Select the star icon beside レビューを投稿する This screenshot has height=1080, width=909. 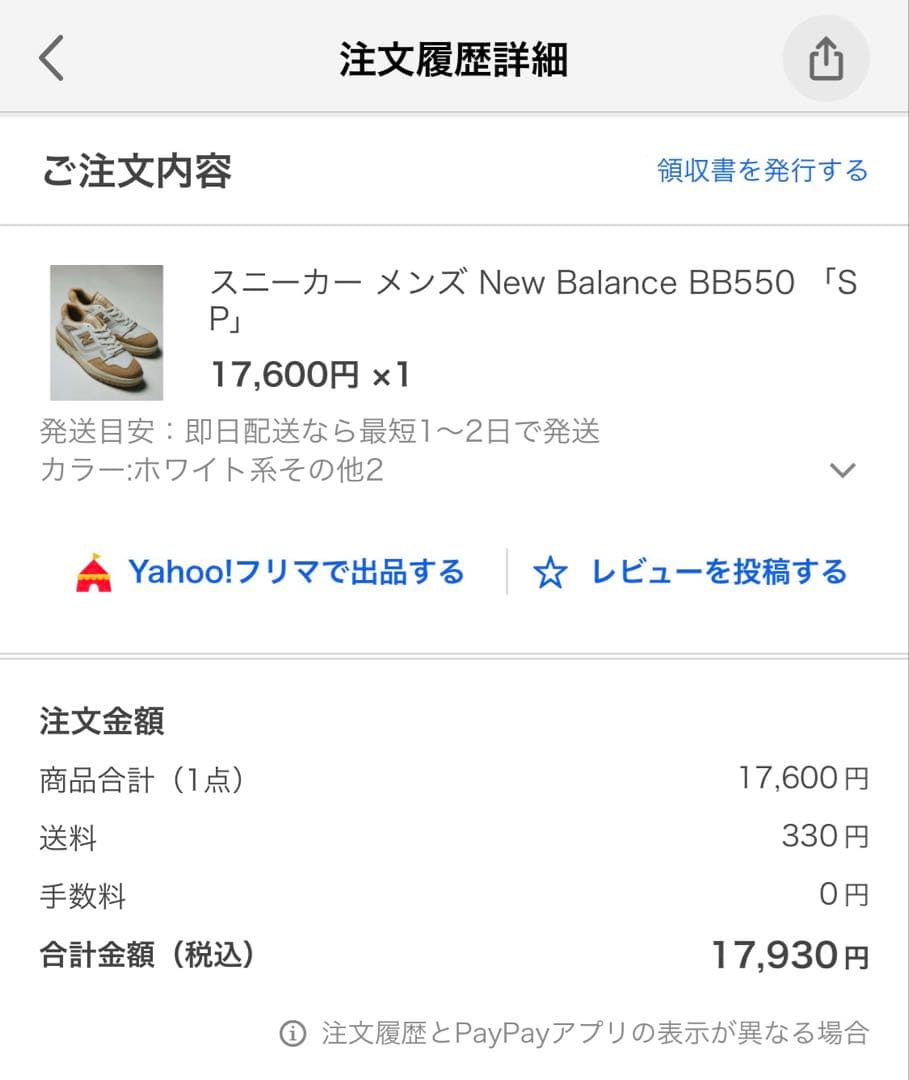click(551, 571)
